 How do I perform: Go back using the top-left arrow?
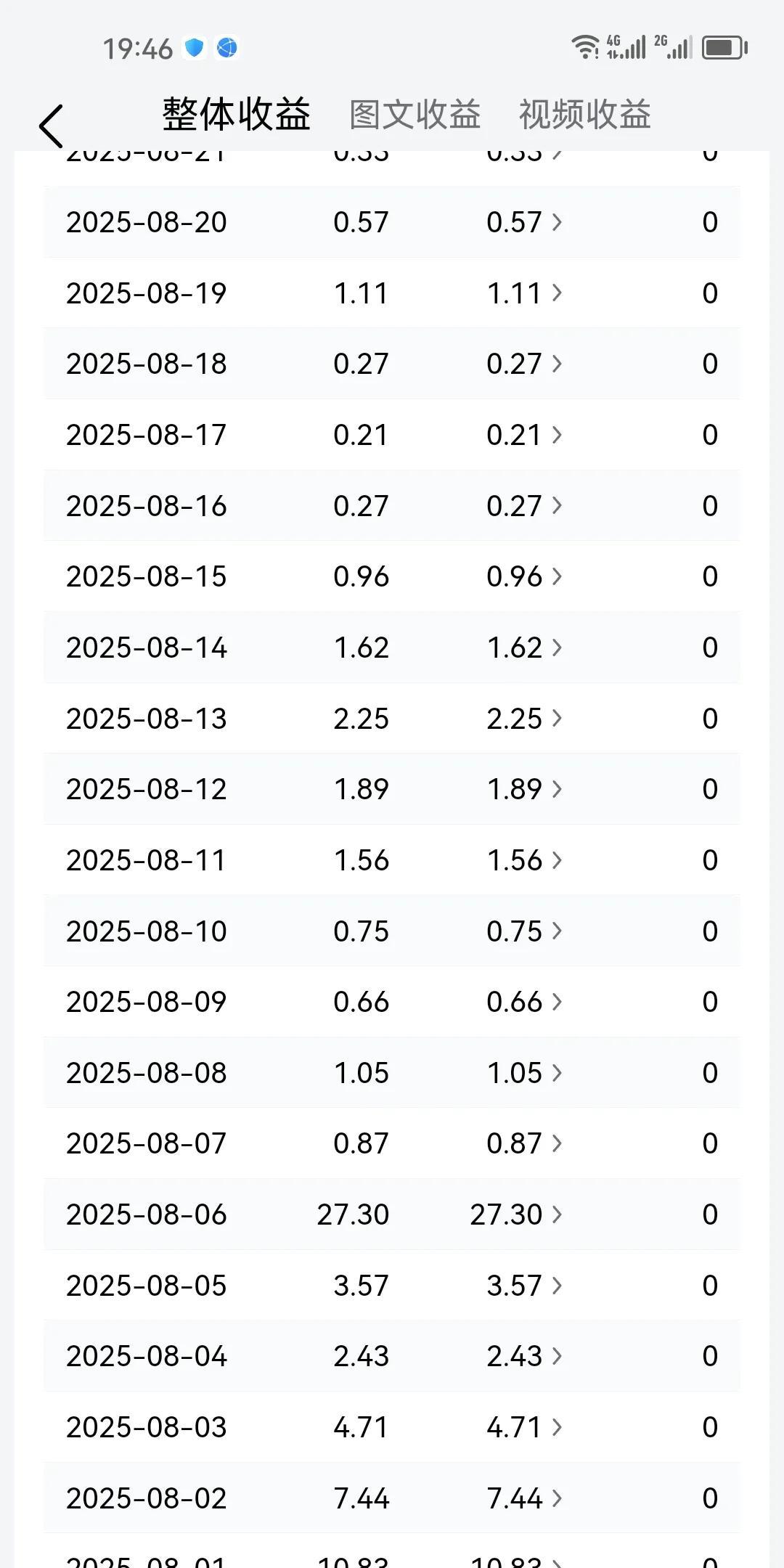coord(52,126)
